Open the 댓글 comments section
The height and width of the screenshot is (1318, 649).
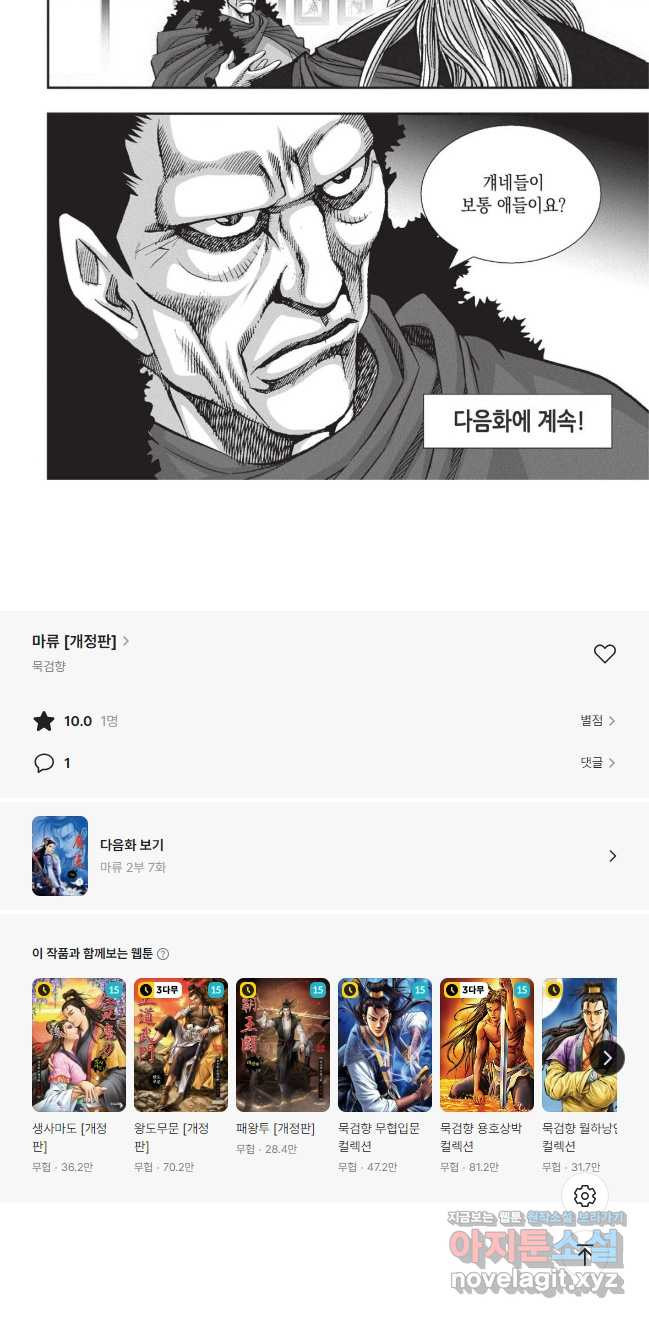(597, 762)
